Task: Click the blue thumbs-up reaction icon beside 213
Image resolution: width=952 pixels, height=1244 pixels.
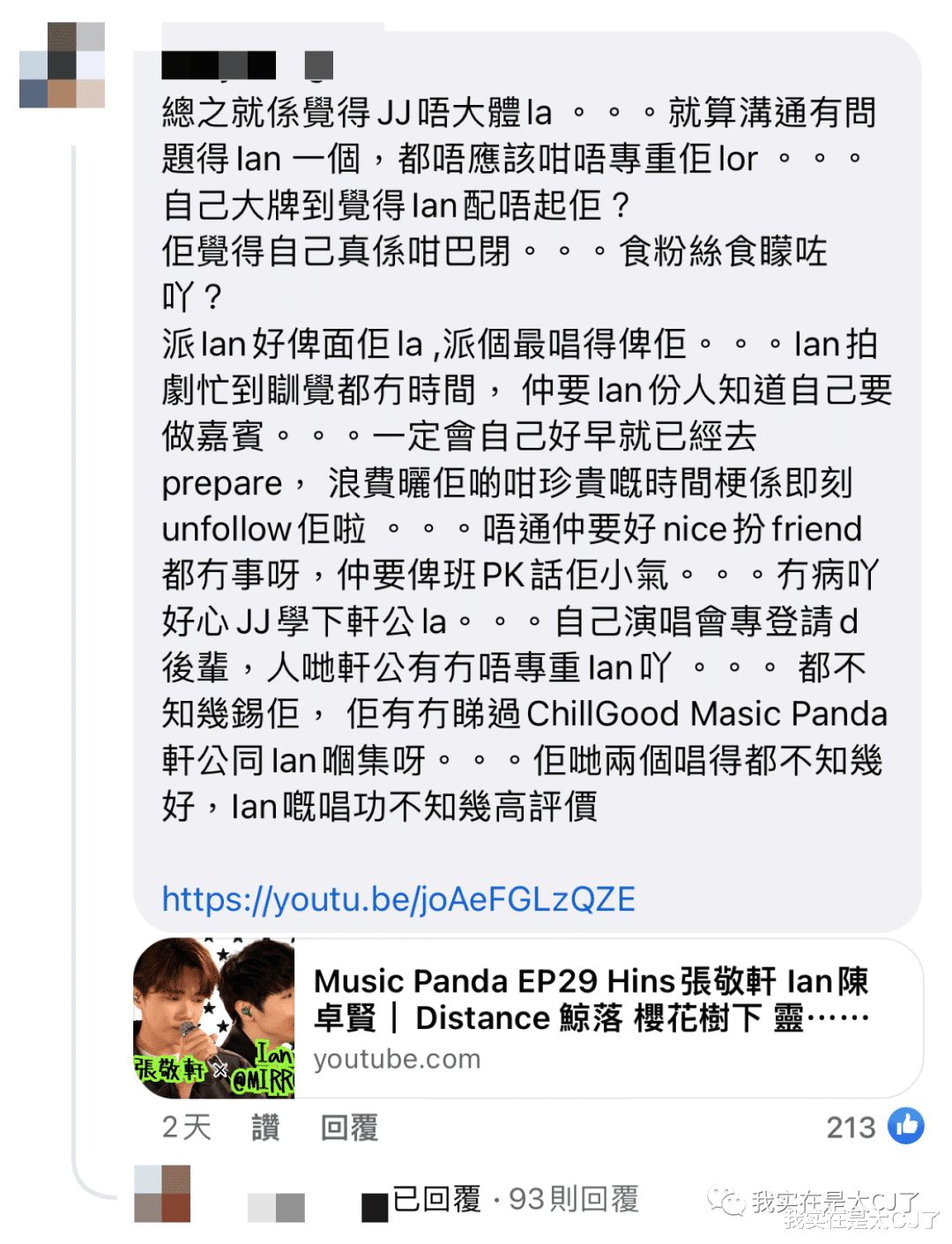Action: click(908, 1128)
